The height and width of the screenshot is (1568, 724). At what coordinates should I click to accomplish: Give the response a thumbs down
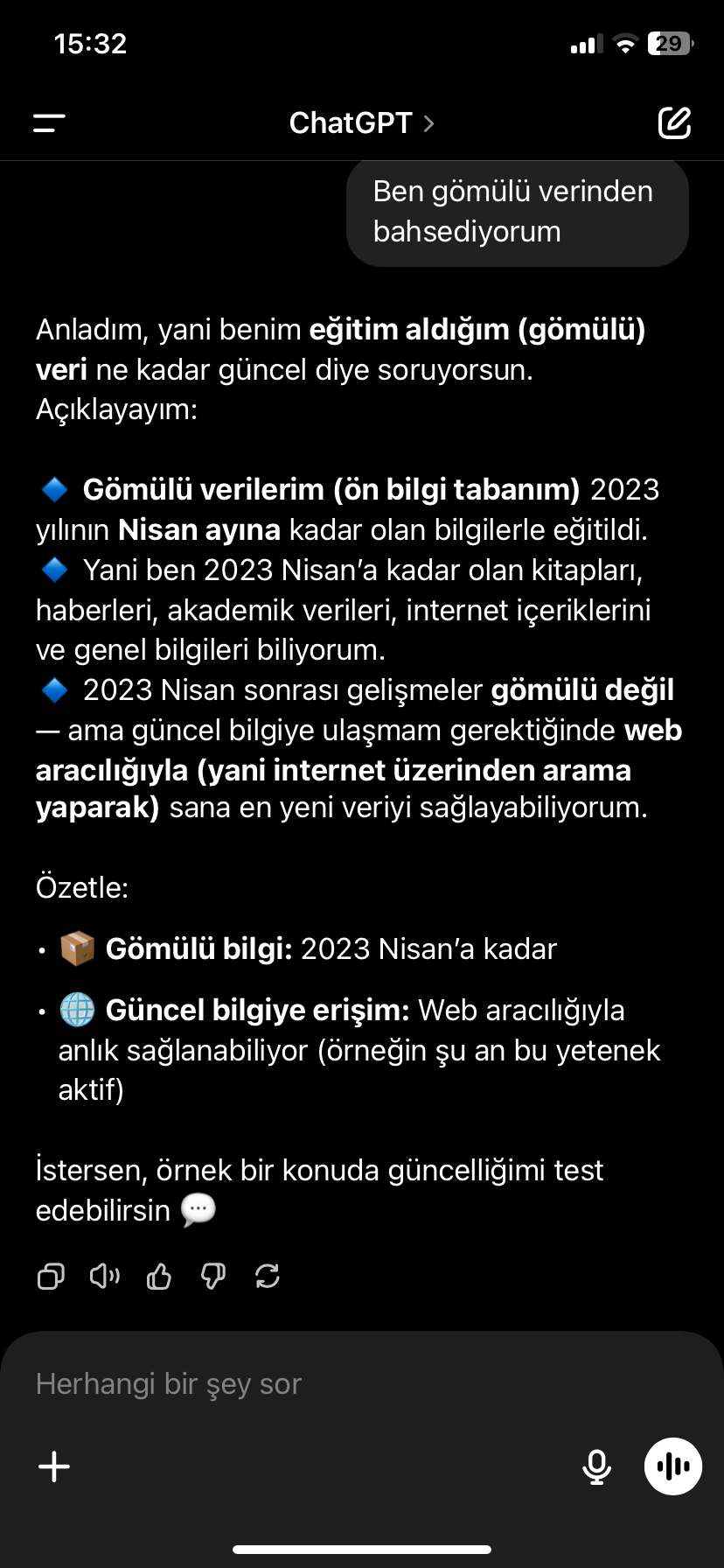point(213,1277)
